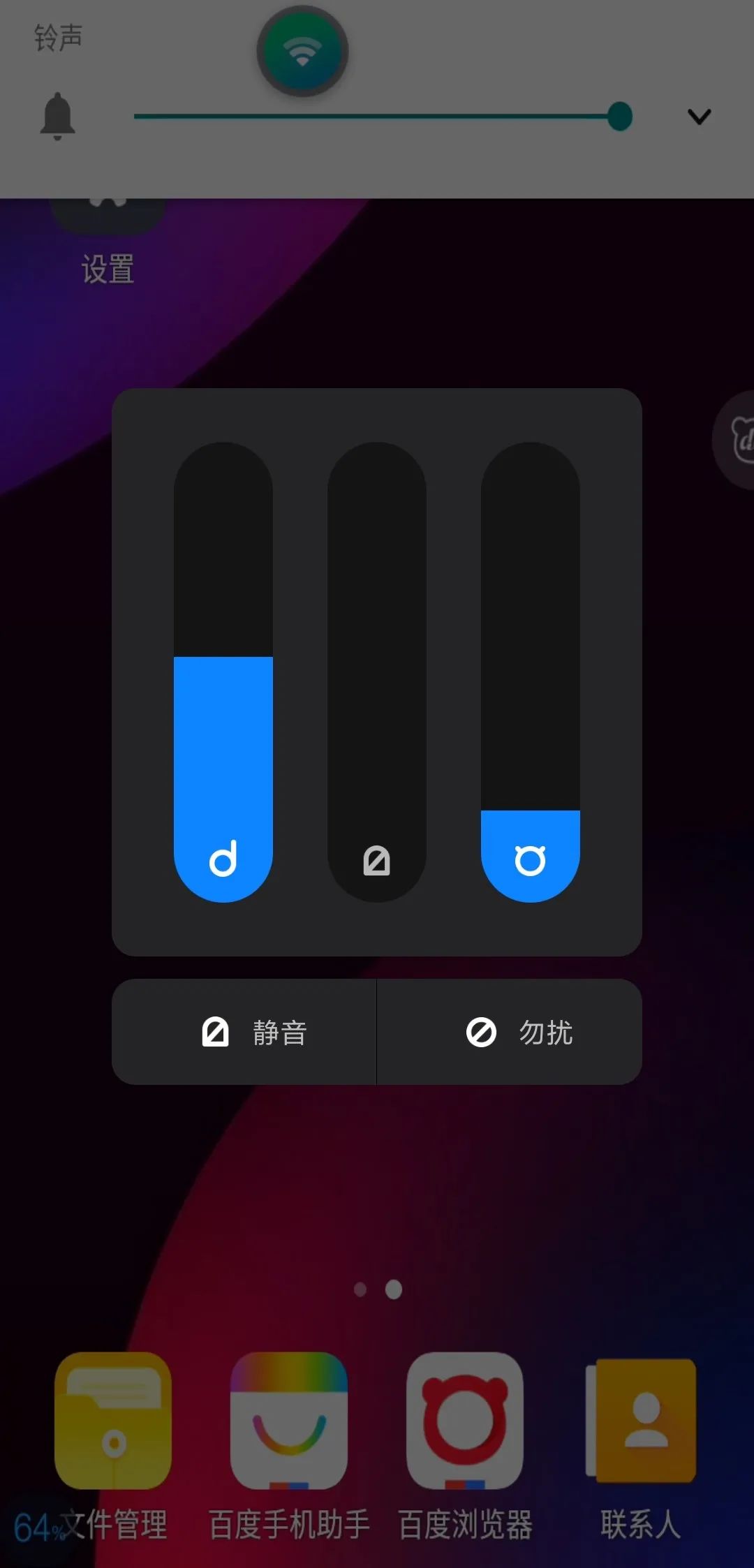Tap the floating Wi-Fi button
Viewport: 754px width, 1568px height.
pyautogui.click(x=302, y=52)
